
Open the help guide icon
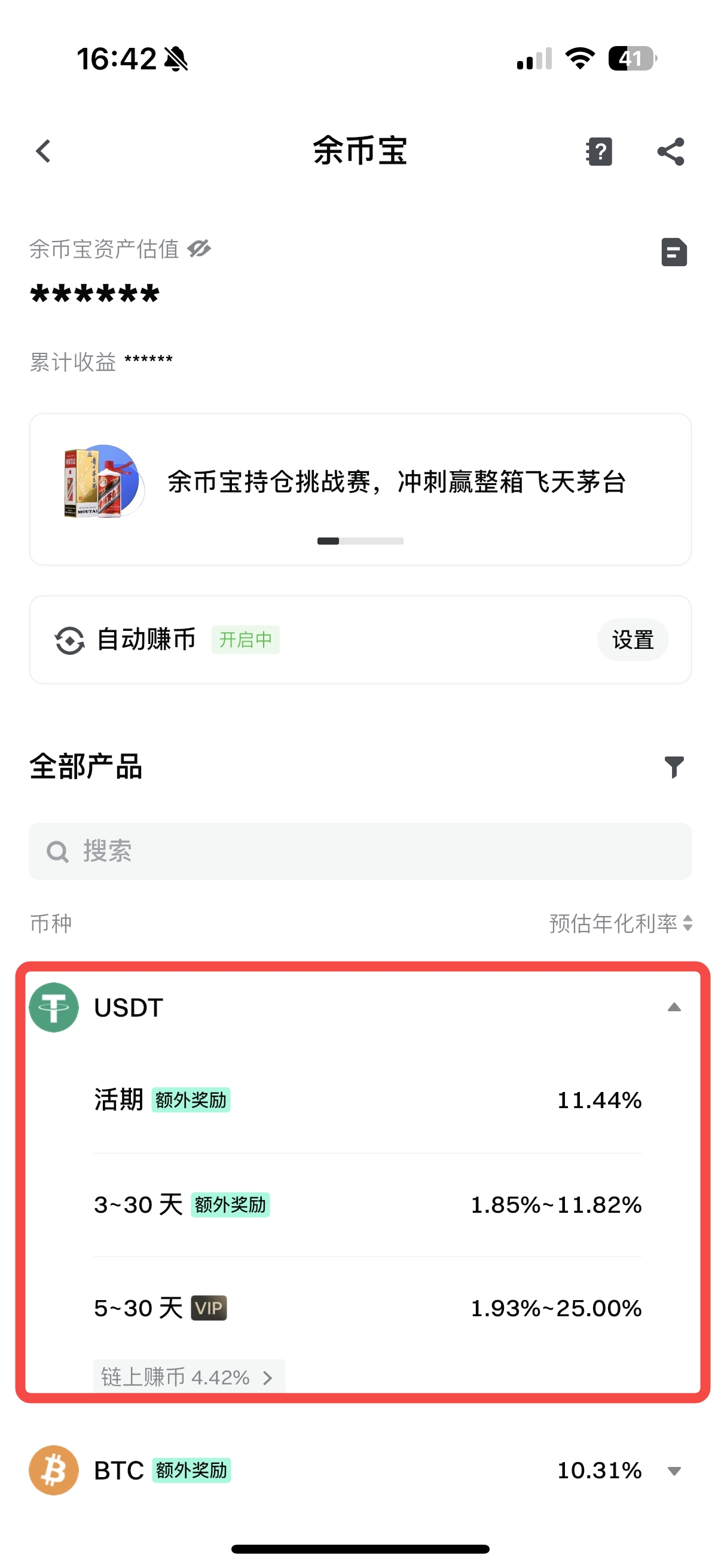click(x=599, y=151)
